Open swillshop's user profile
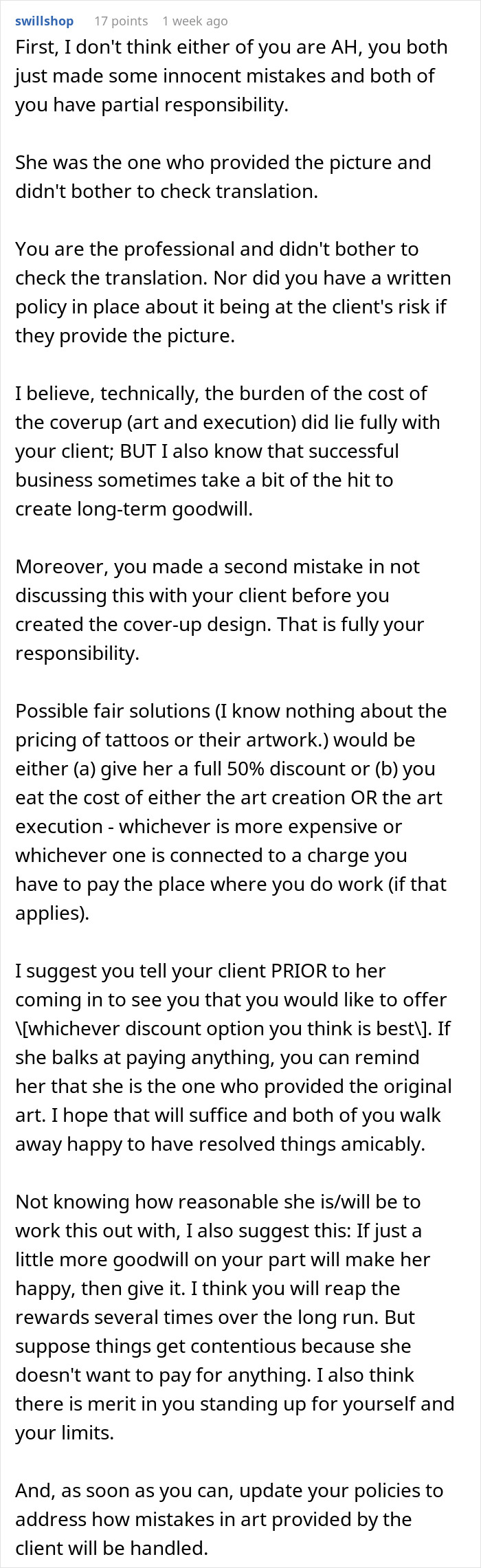 (44, 21)
